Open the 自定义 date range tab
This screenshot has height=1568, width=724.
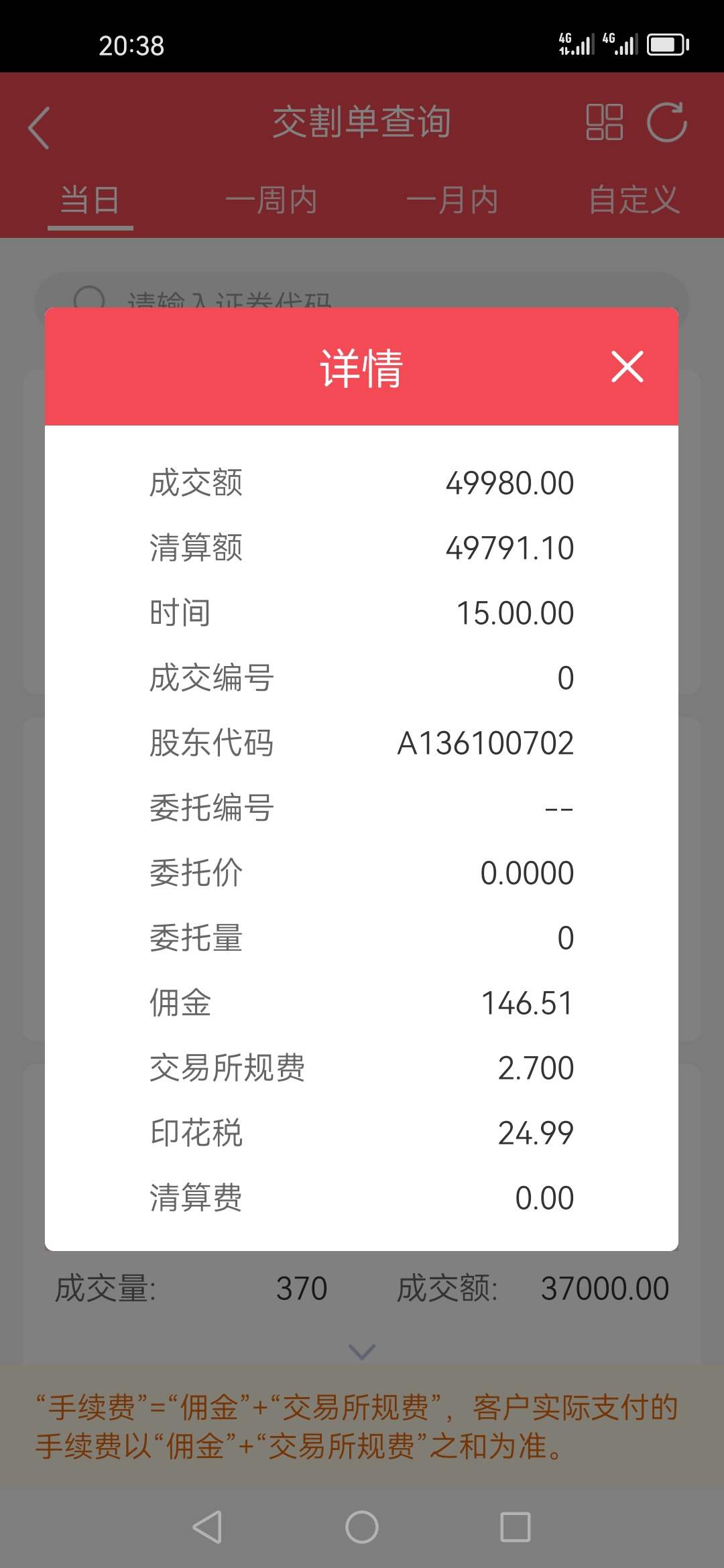(x=633, y=200)
